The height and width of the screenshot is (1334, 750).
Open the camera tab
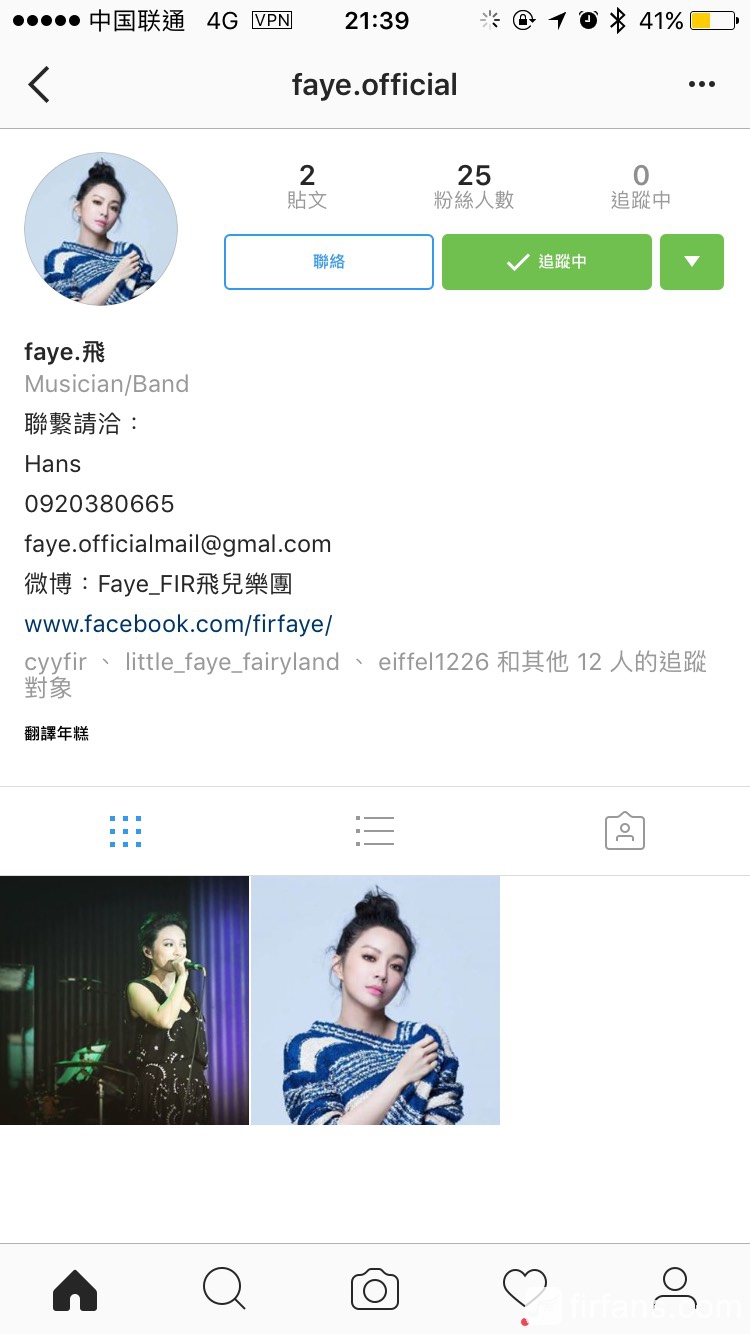coord(375,1289)
